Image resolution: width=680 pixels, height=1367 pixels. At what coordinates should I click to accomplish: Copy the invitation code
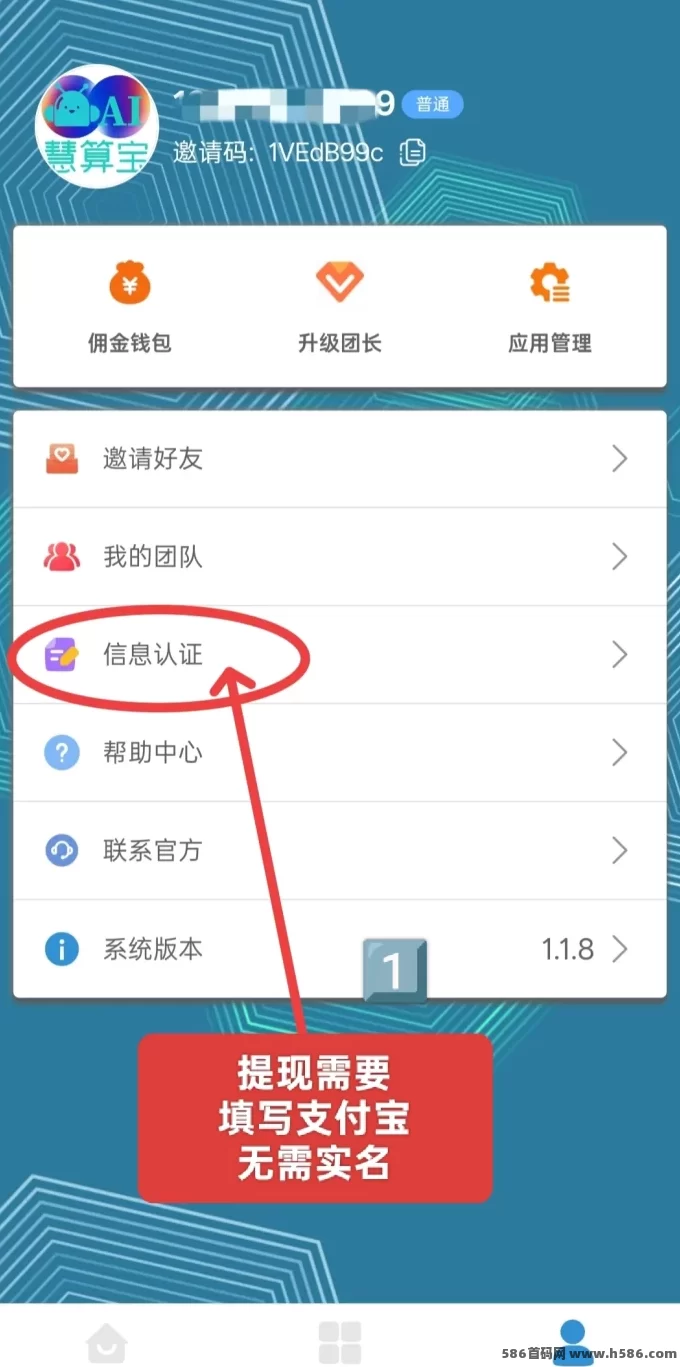click(x=413, y=152)
